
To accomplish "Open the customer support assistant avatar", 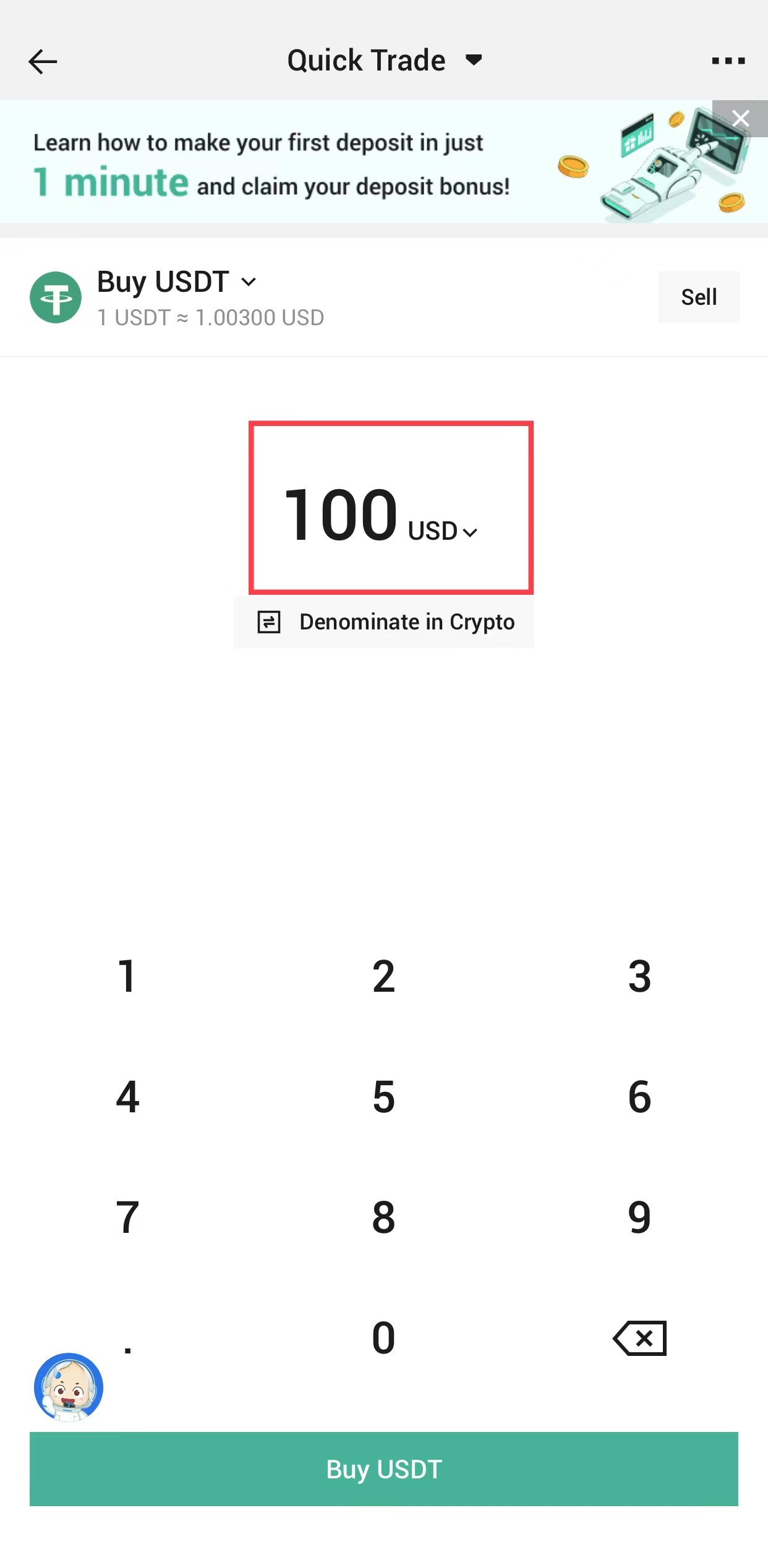I will point(69,1387).
